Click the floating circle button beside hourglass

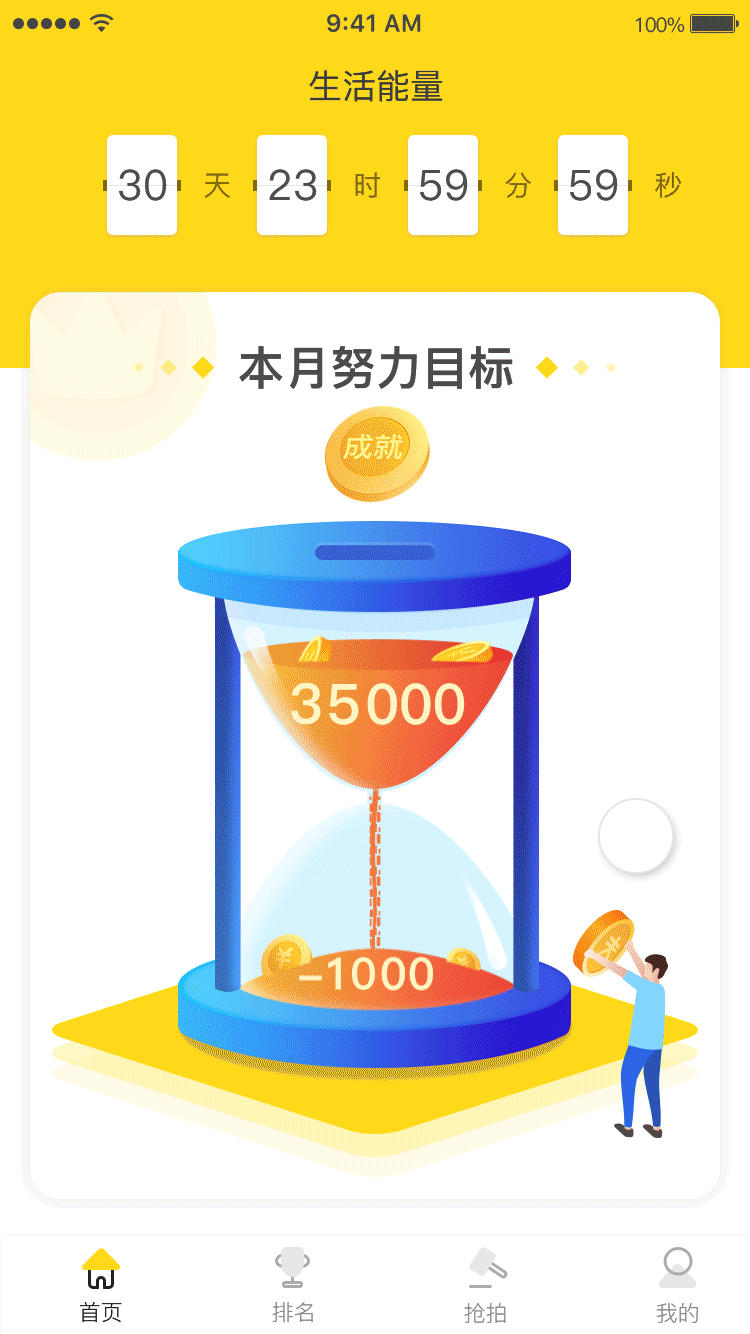coord(637,837)
